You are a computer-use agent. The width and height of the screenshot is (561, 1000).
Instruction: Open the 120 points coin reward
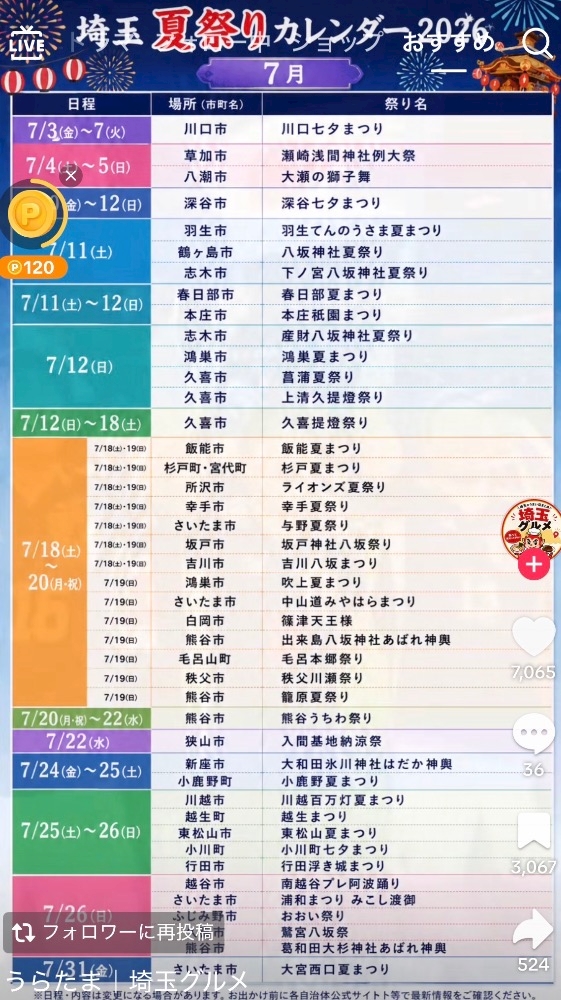[33, 268]
